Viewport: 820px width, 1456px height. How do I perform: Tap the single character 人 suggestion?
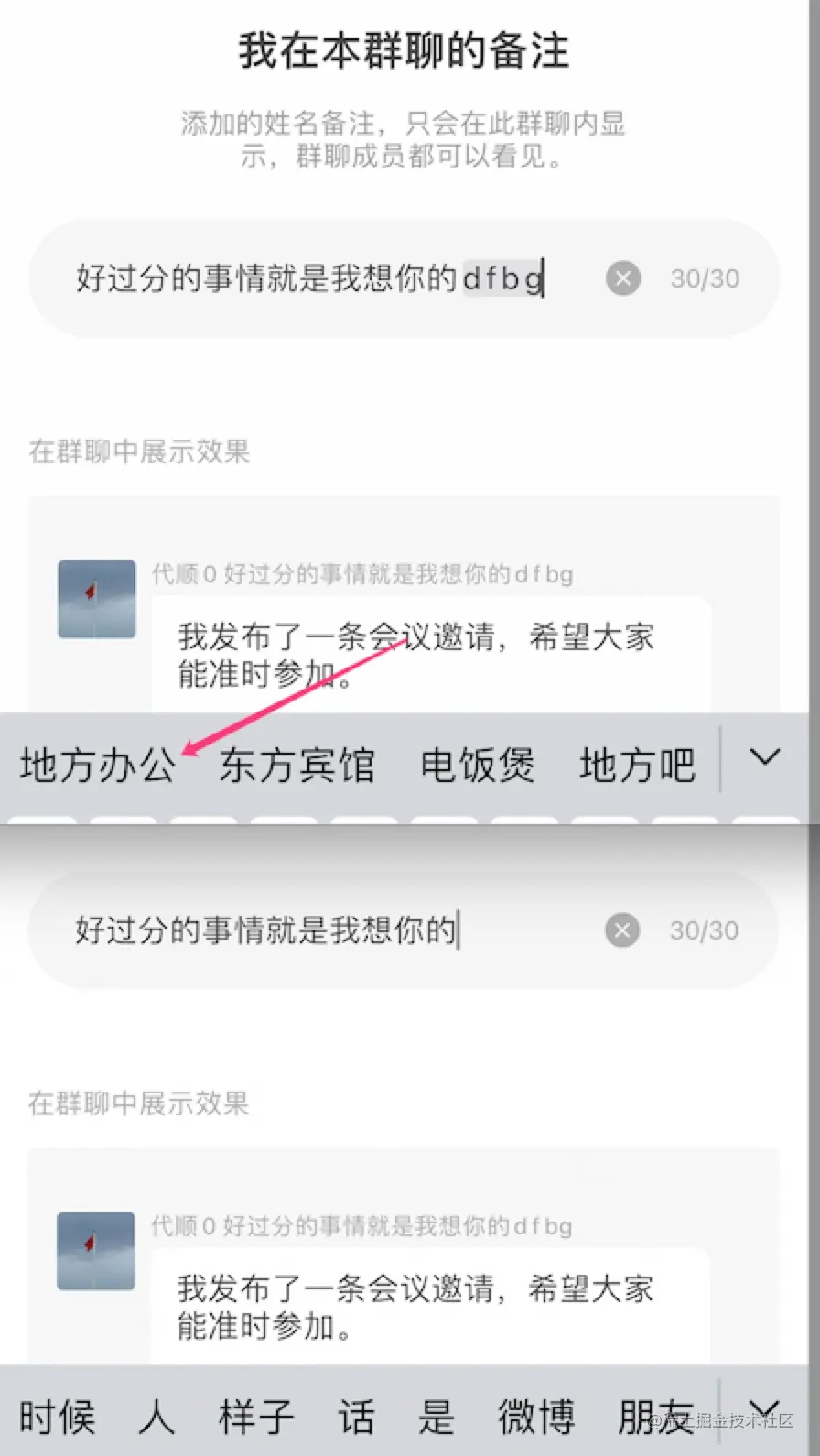[x=156, y=1417]
